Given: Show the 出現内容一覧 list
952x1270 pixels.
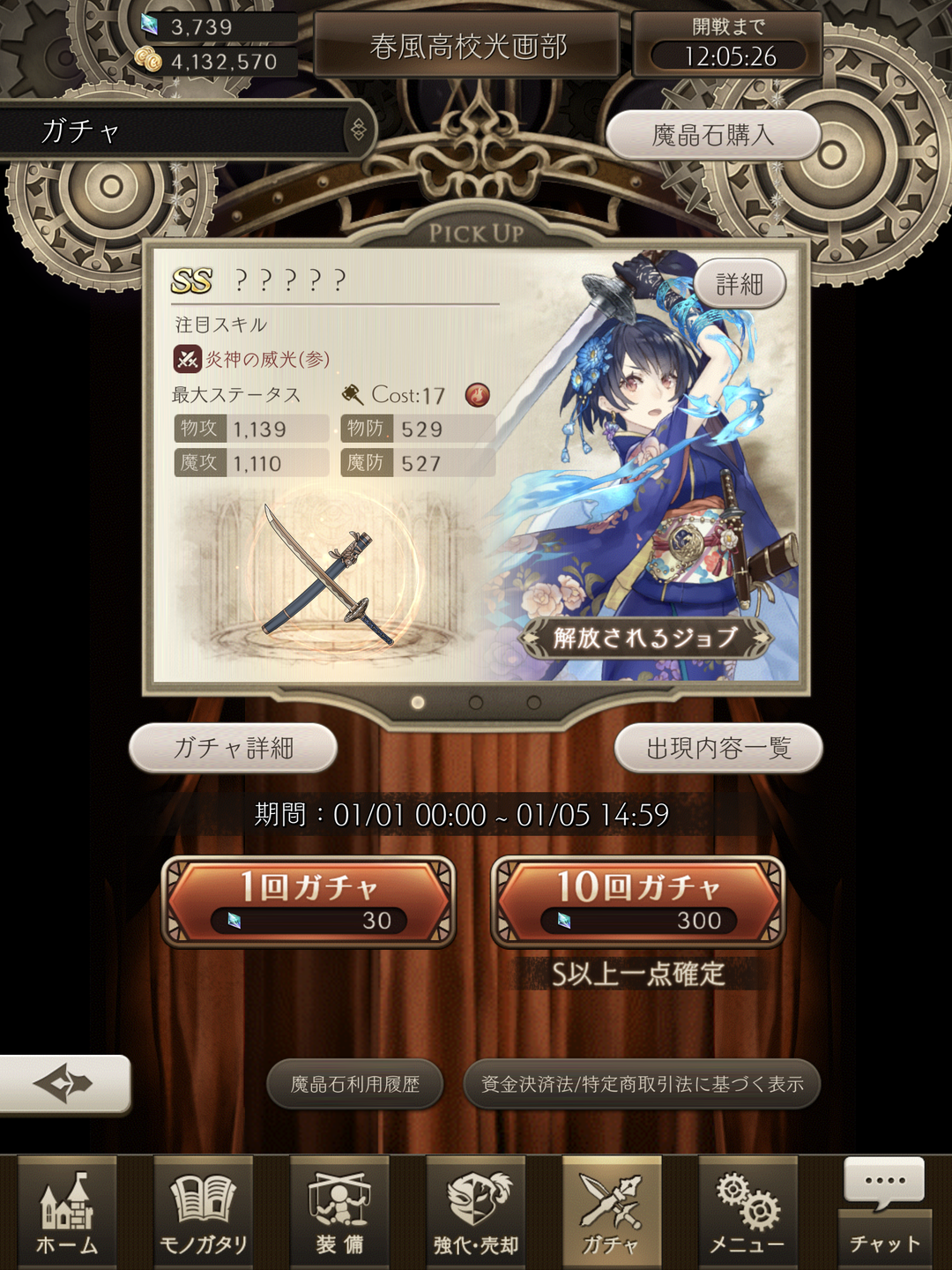Looking at the screenshot, I should (x=718, y=748).
